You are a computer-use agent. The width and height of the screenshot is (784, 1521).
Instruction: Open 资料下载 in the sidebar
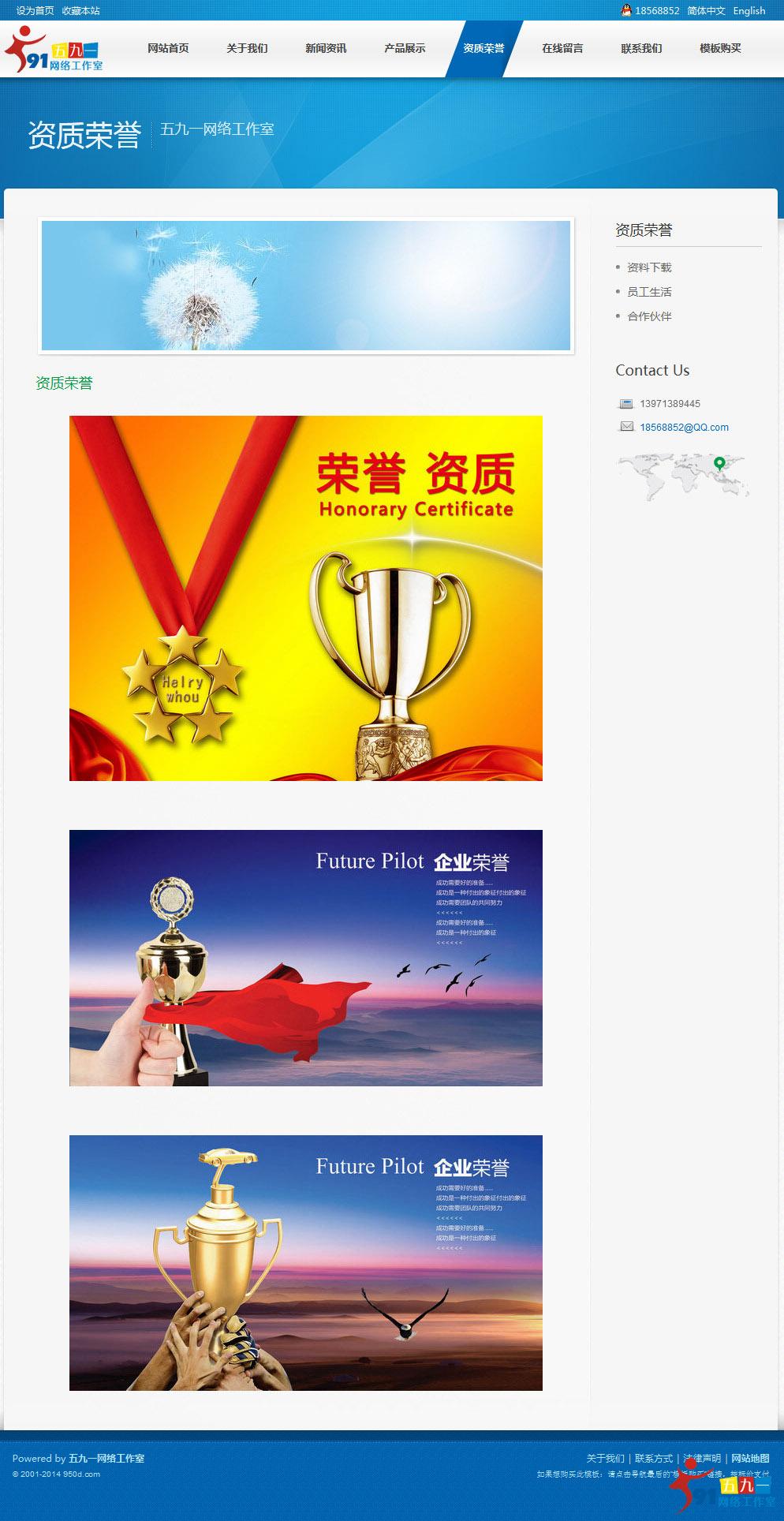[x=649, y=267]
